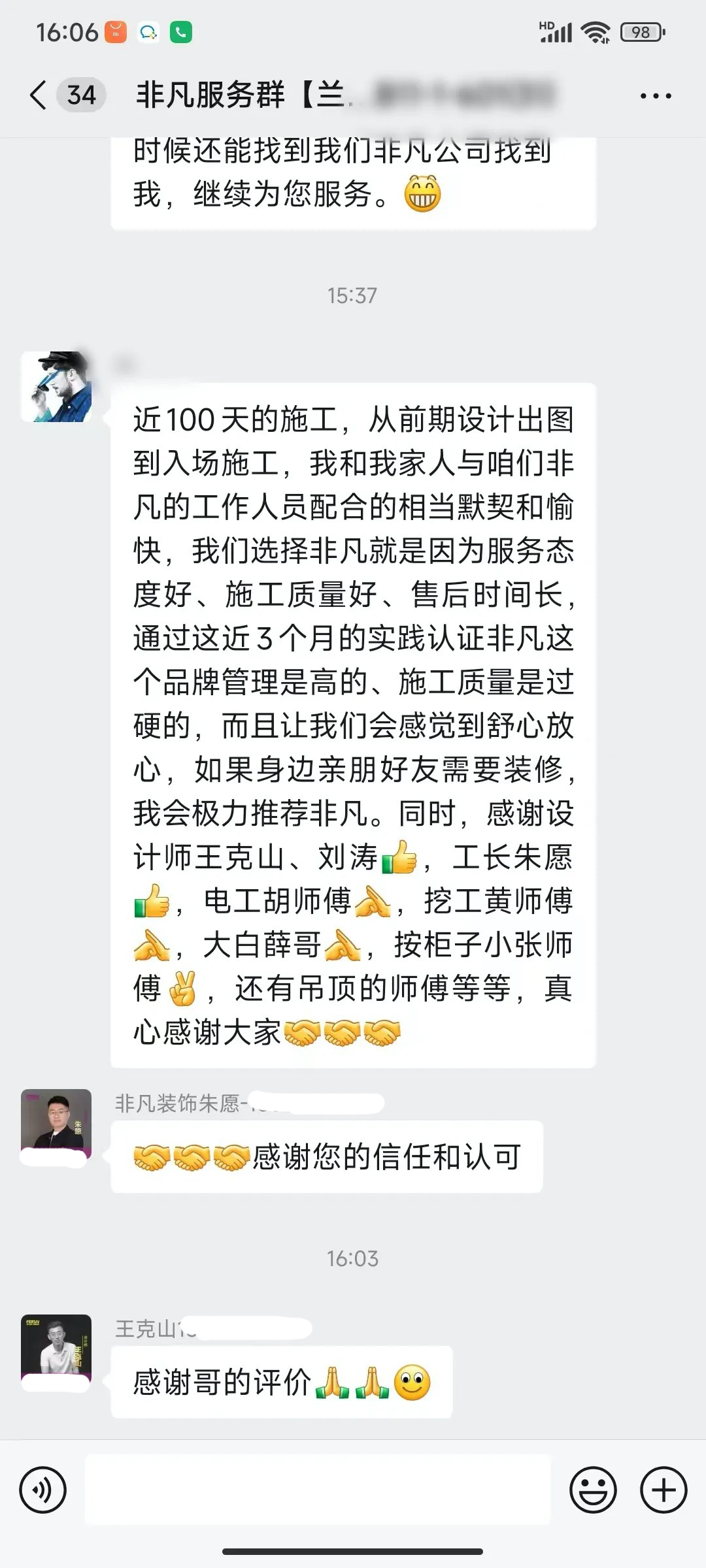706x1568 pixels.
Task: Switch to voice message input
Action: pos(43,1490)
